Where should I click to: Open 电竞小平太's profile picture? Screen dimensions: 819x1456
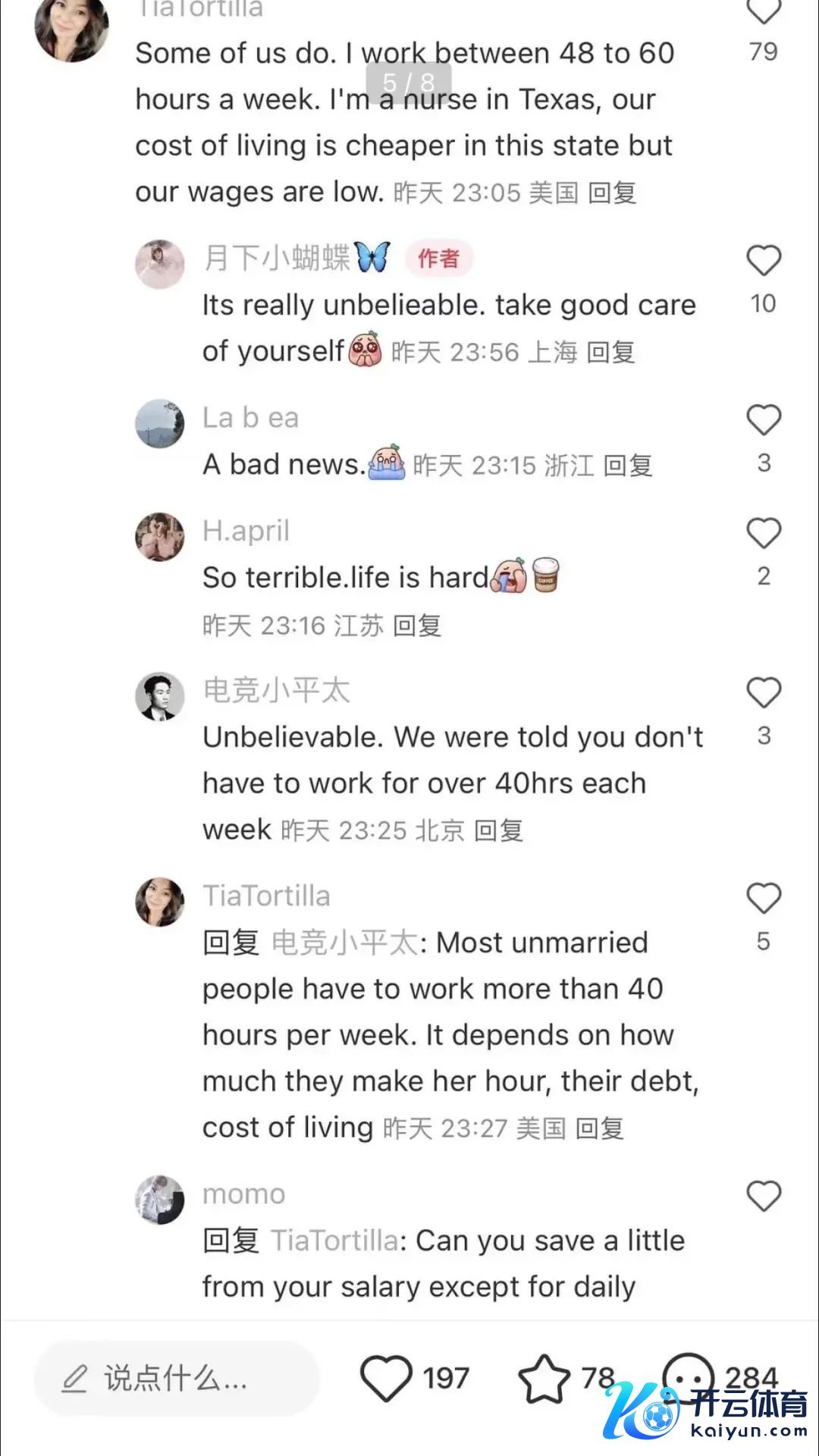[x=159, y=696]
